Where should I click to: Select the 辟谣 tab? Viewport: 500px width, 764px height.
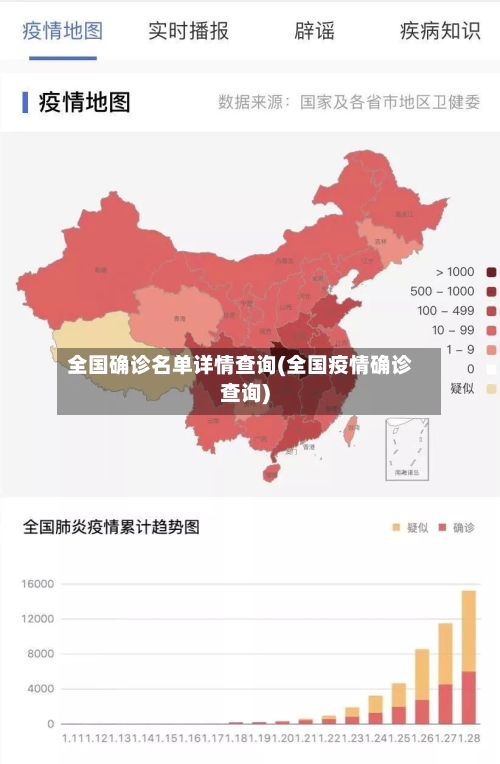tap(314, 31)
